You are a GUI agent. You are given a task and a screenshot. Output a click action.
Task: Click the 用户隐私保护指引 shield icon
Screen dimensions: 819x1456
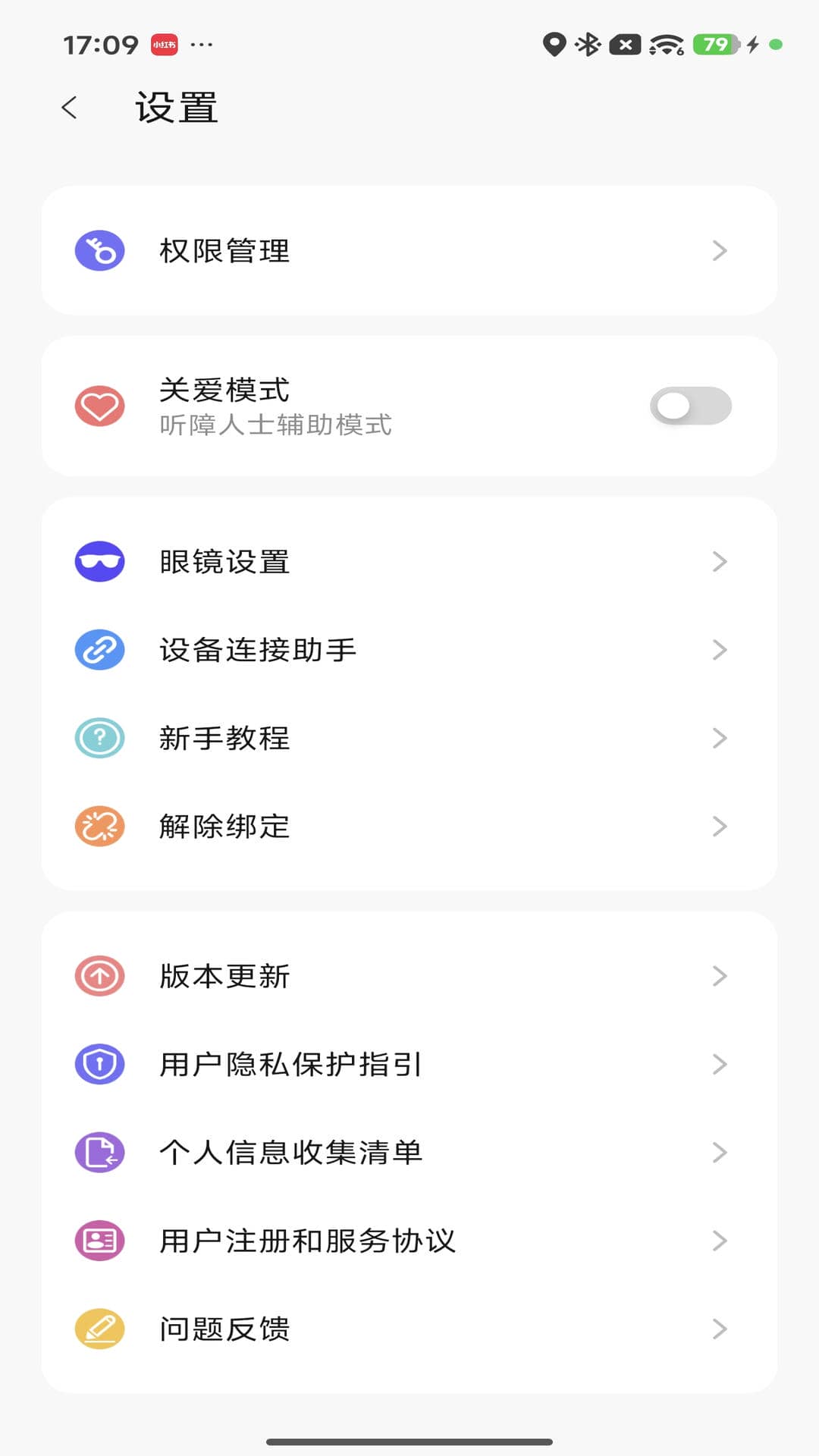99,1064
